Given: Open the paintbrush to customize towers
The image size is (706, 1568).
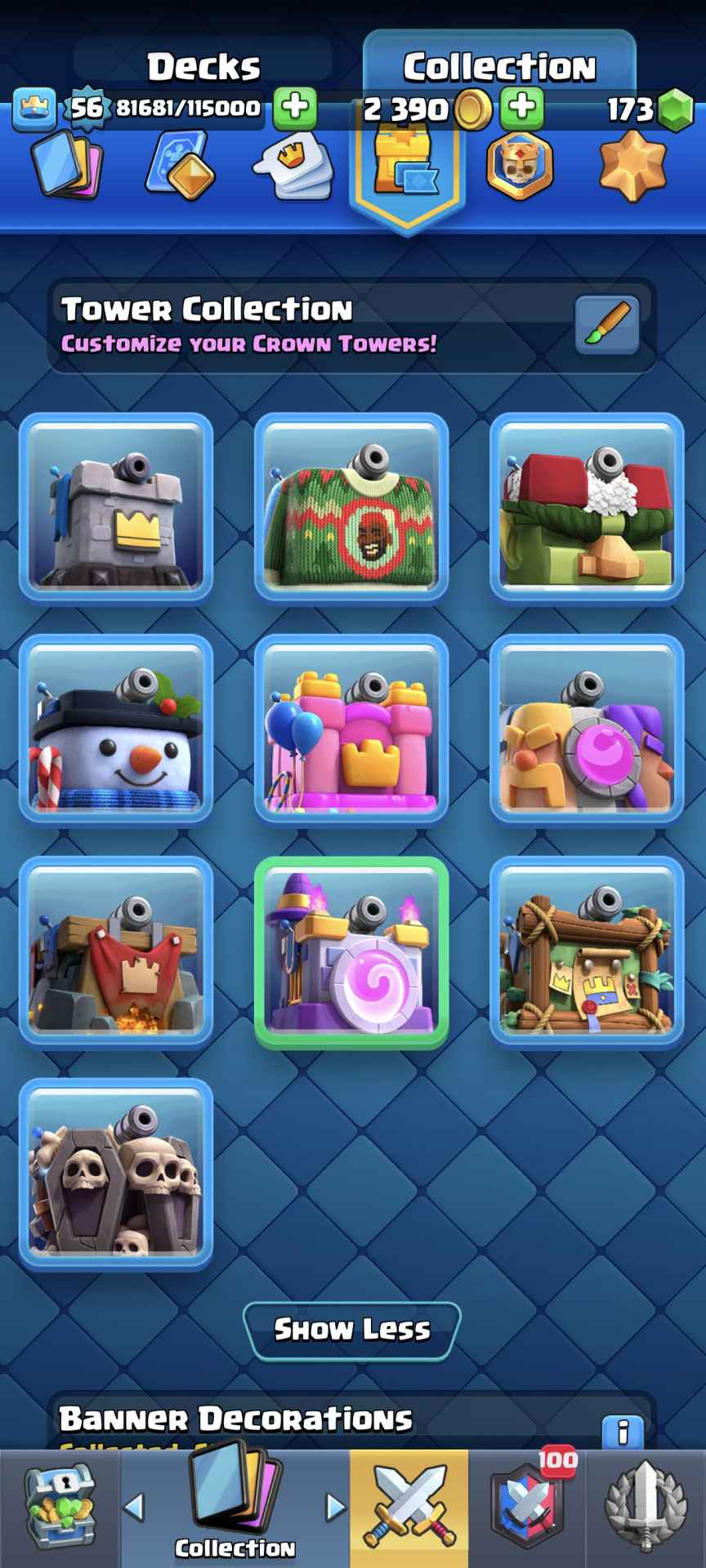Looking at the screenshot, I should coord(606,324).
